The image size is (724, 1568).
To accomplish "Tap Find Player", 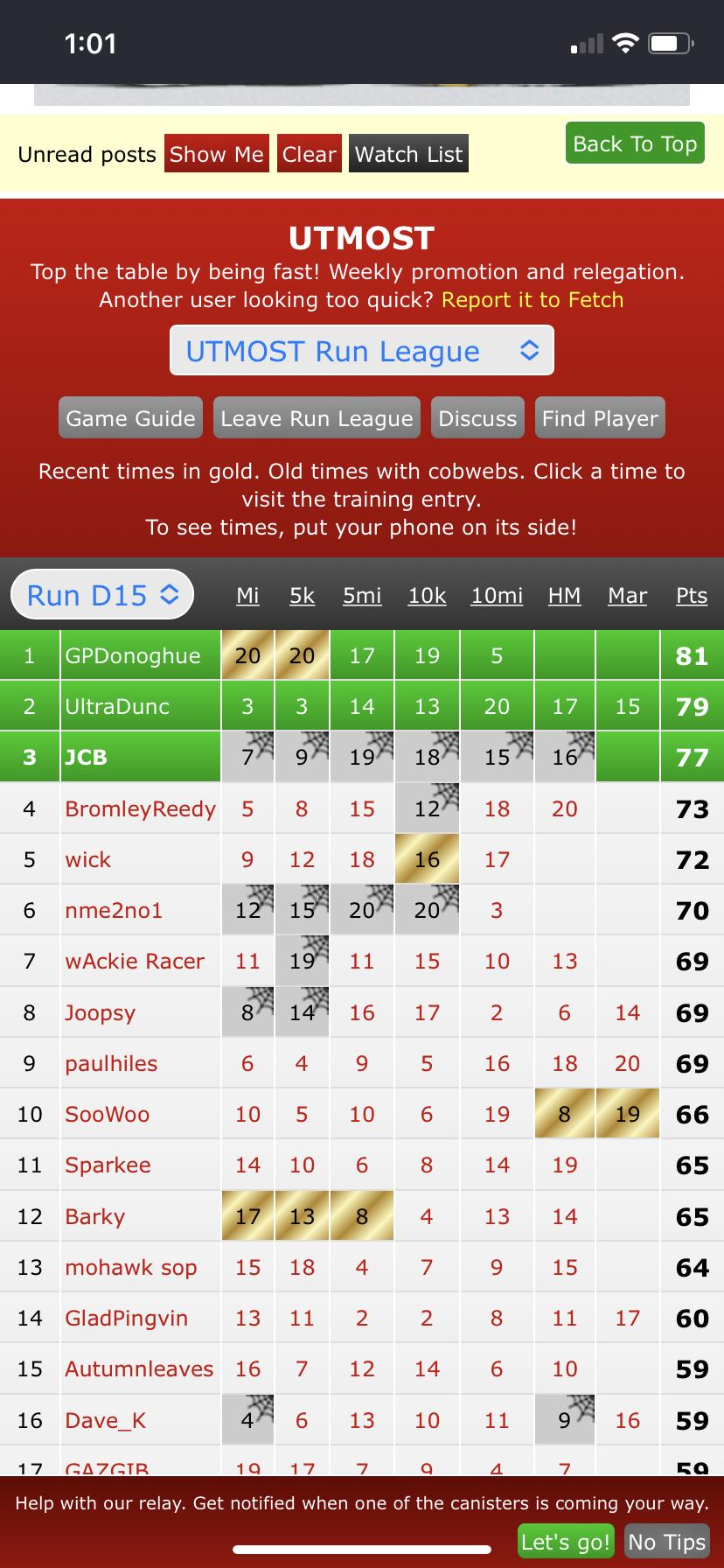I will coord(600,418).
